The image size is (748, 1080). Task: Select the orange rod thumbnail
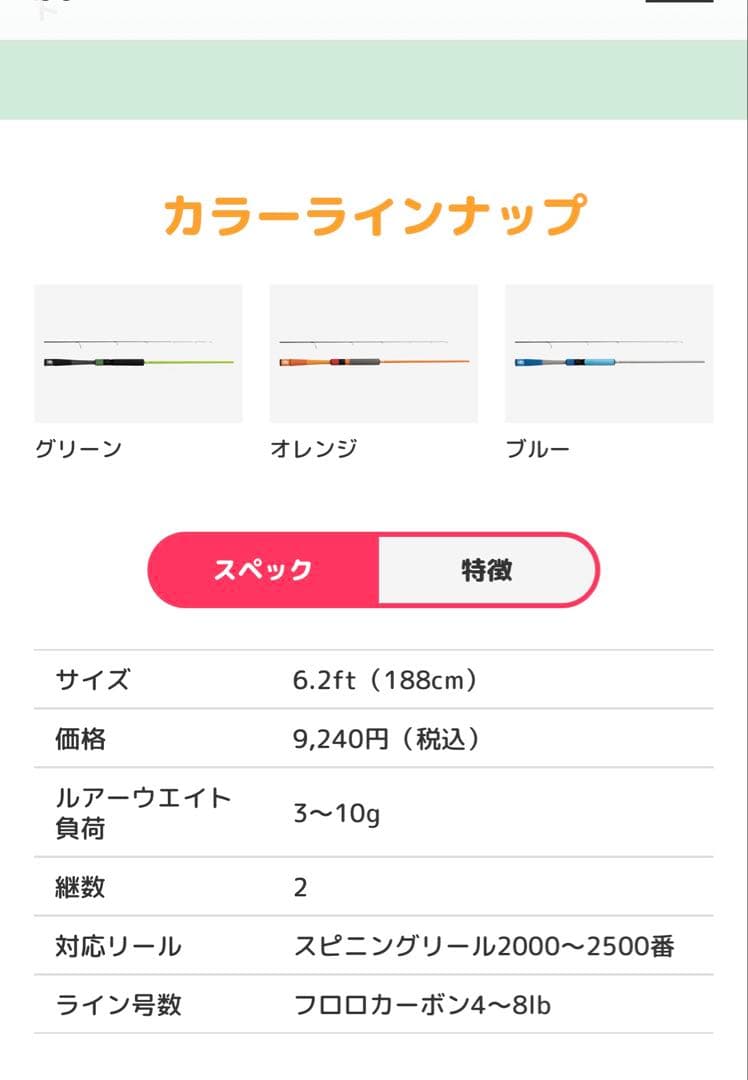click(374, 352)
